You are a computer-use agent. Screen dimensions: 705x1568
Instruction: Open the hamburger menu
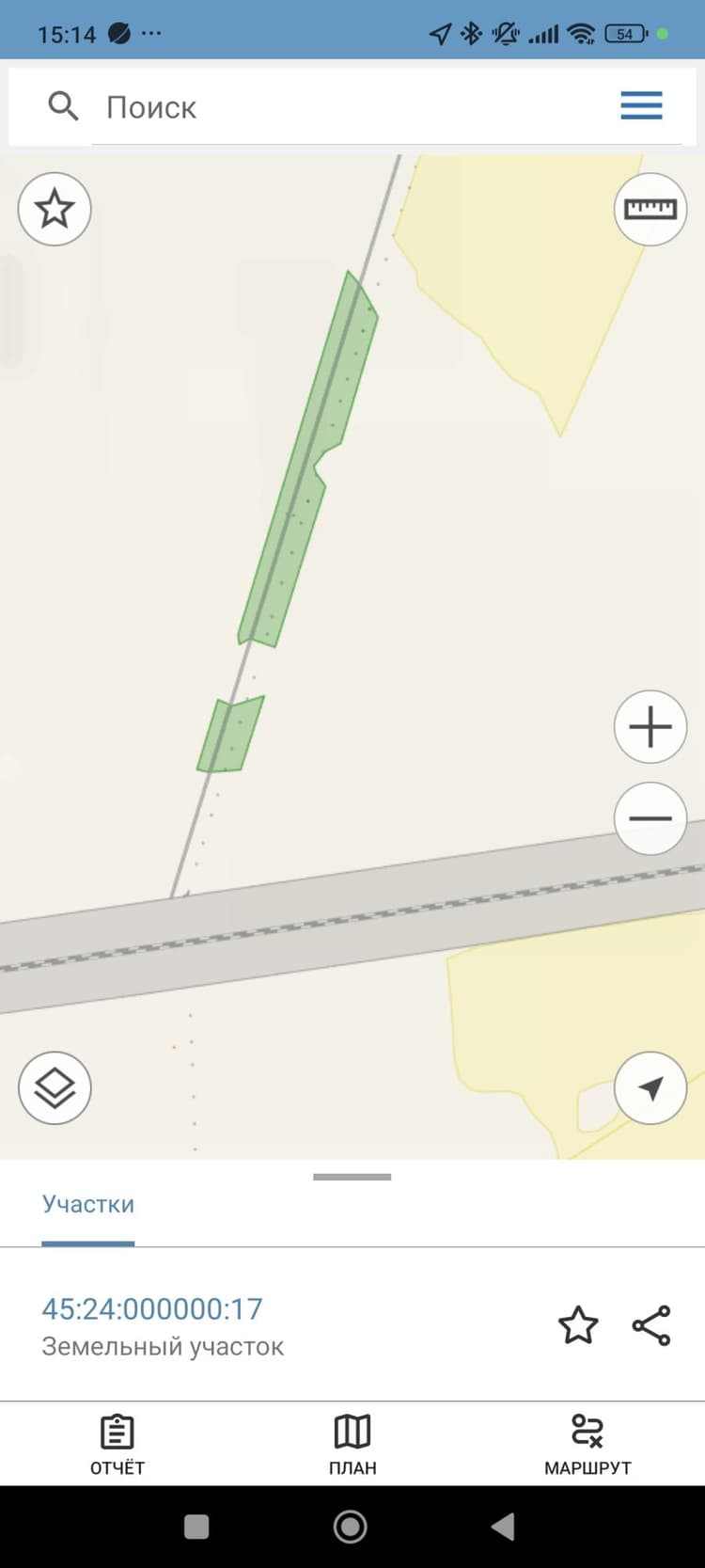(641, 105)
